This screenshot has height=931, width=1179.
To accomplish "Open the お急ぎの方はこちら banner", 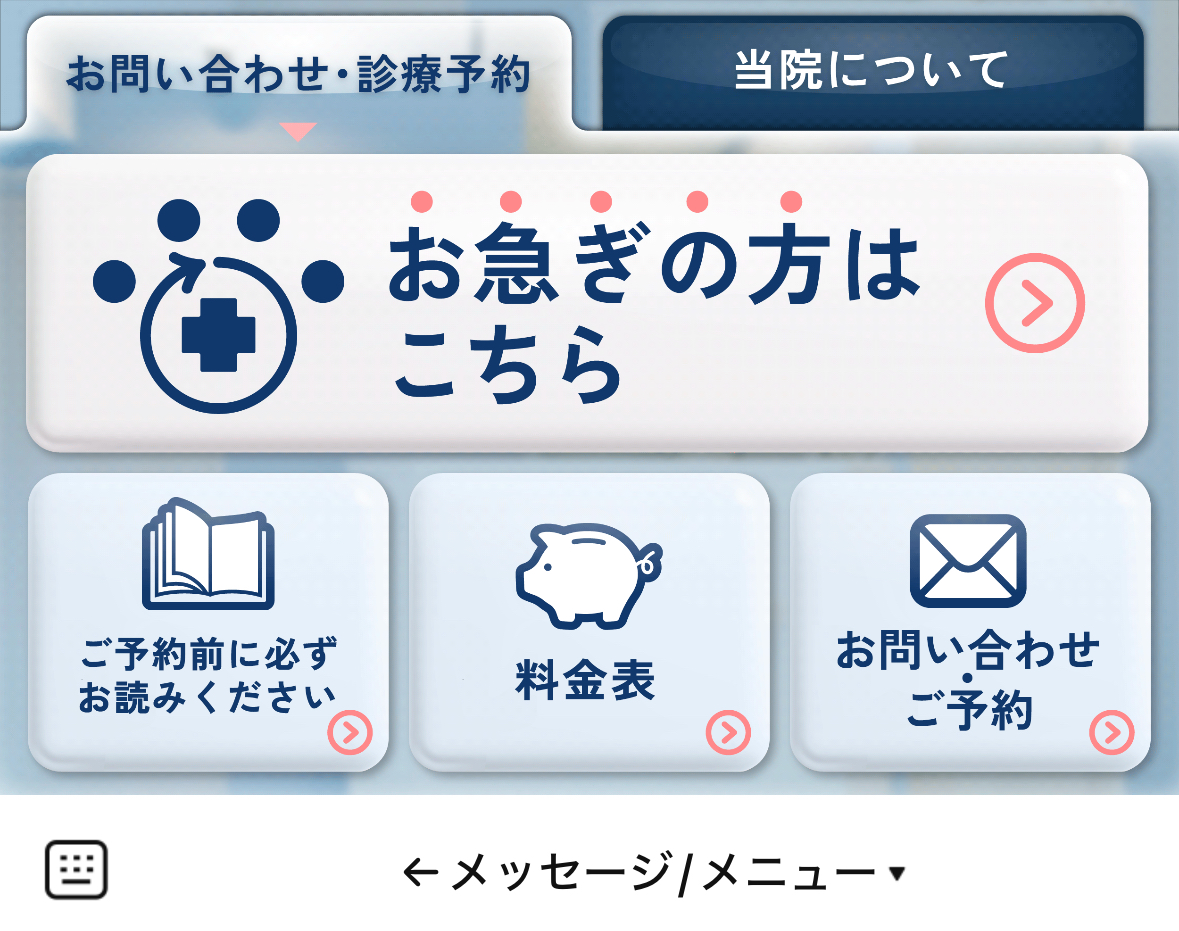I will 586,303.
